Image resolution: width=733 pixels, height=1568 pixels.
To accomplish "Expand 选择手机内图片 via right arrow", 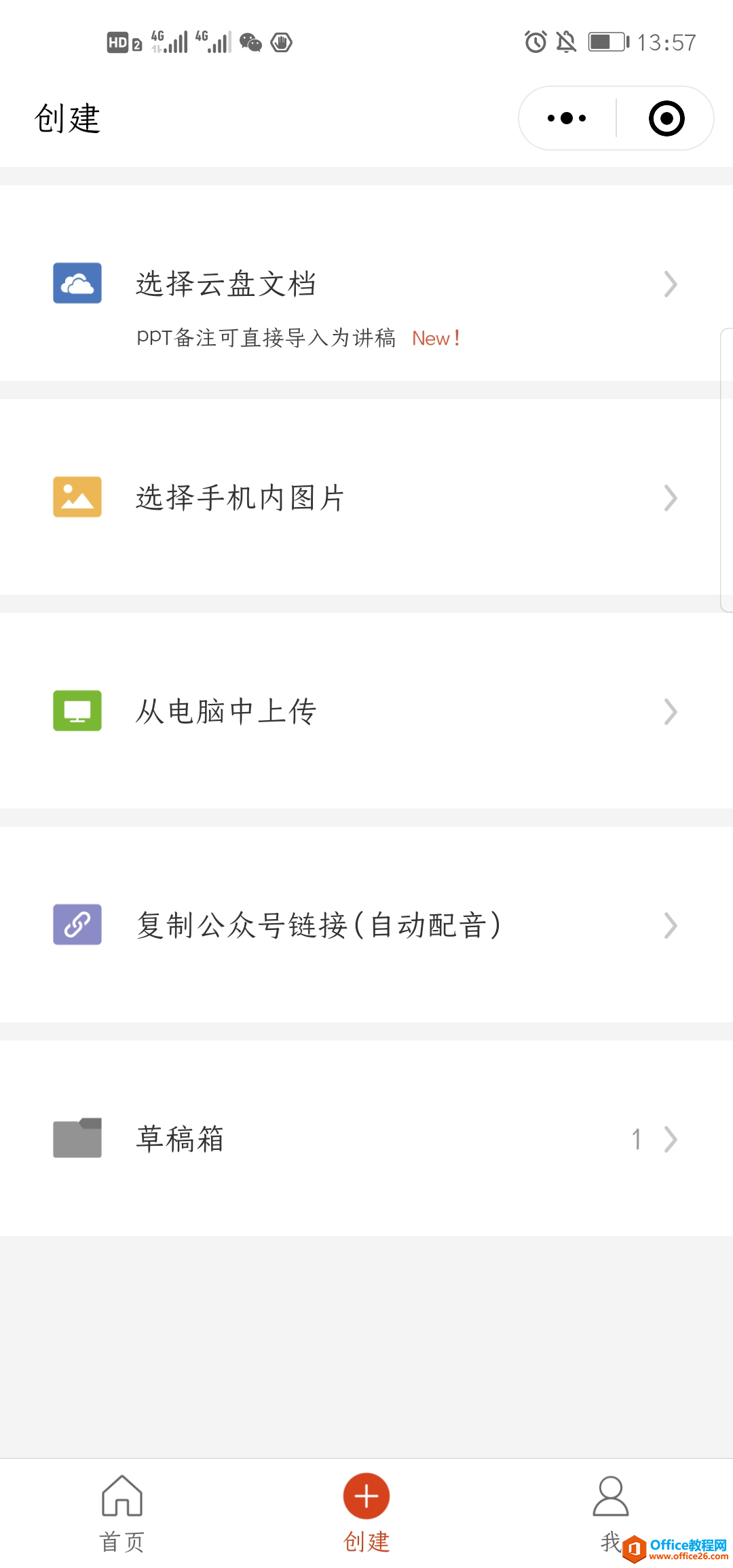I will click(x=669, y=497).
